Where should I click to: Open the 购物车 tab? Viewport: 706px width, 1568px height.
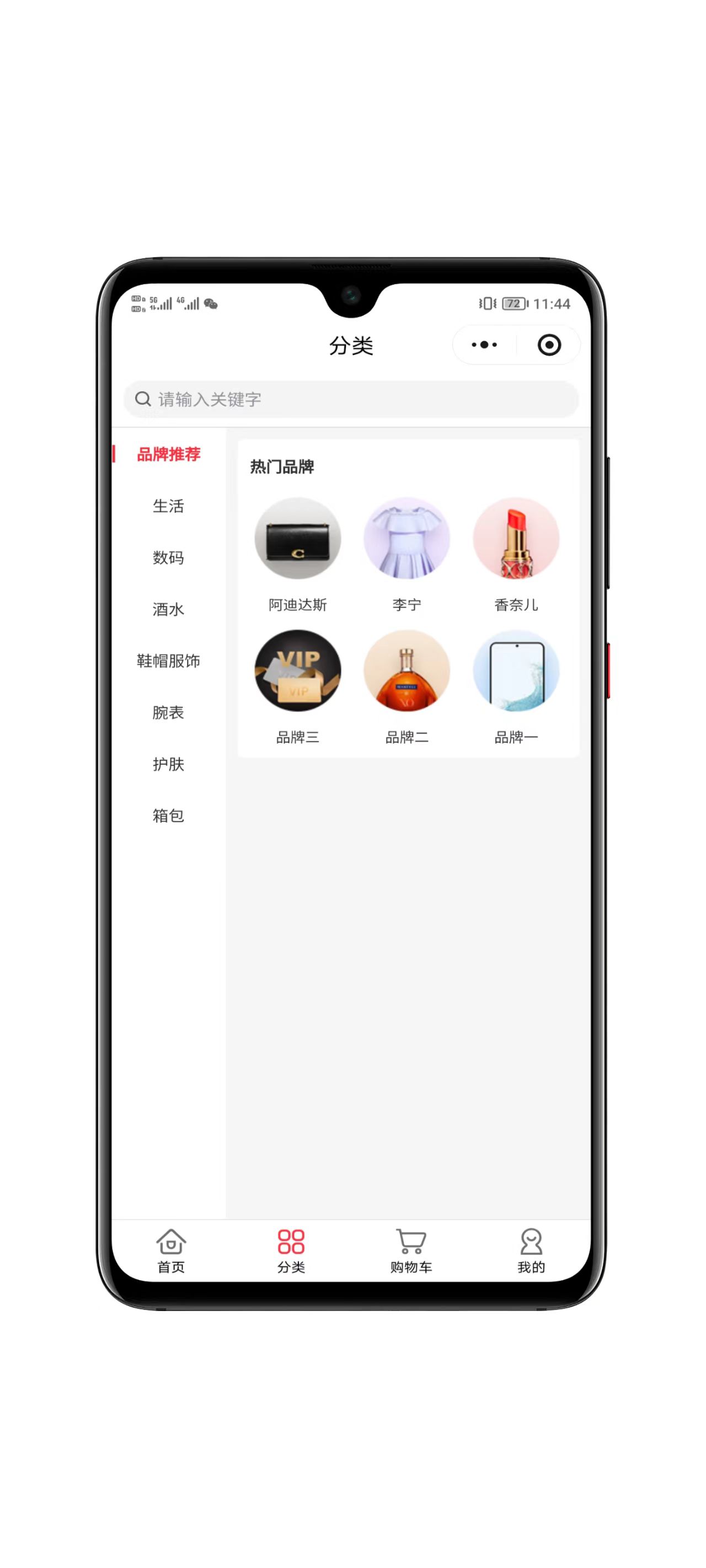pyautogui.click(x=411, y=1250)
